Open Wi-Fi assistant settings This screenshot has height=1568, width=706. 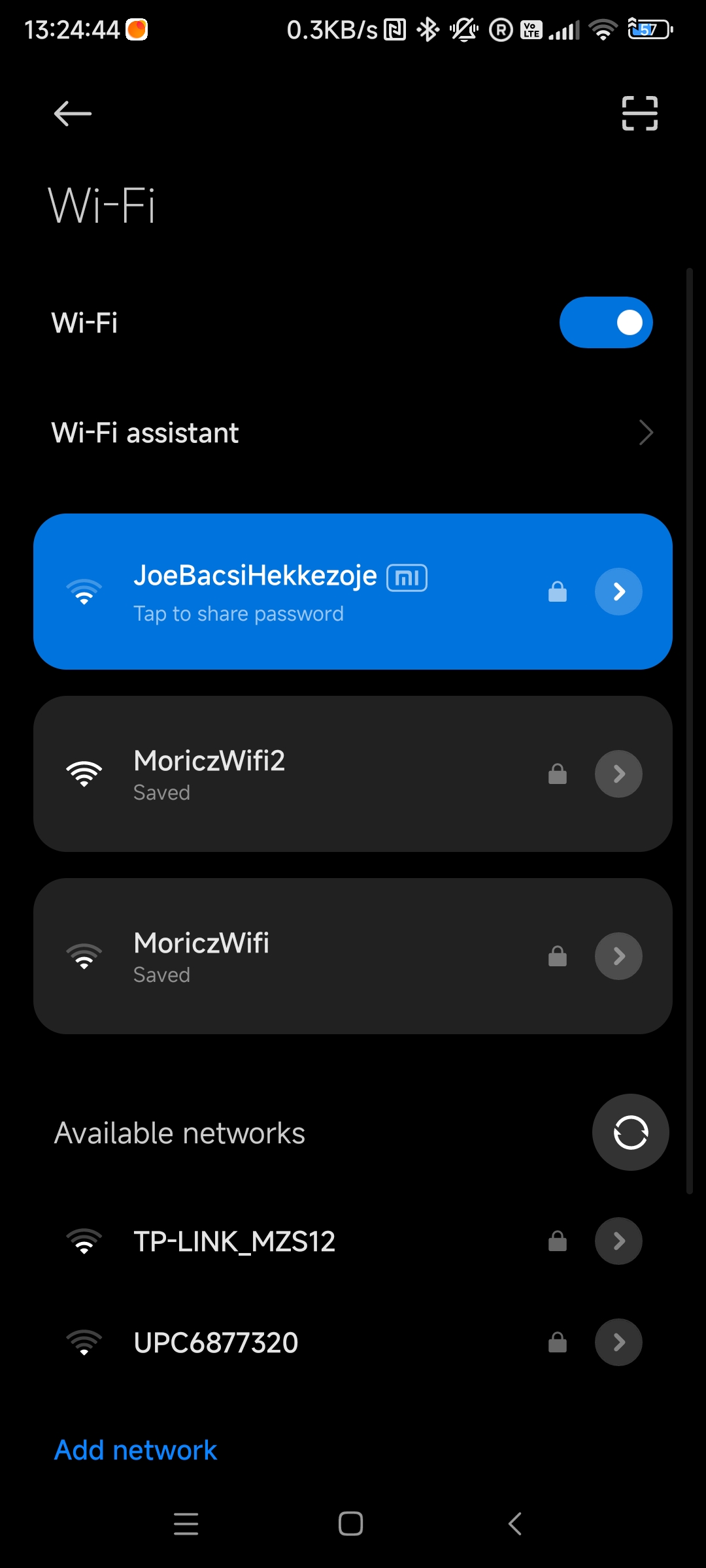pos(353,433)
